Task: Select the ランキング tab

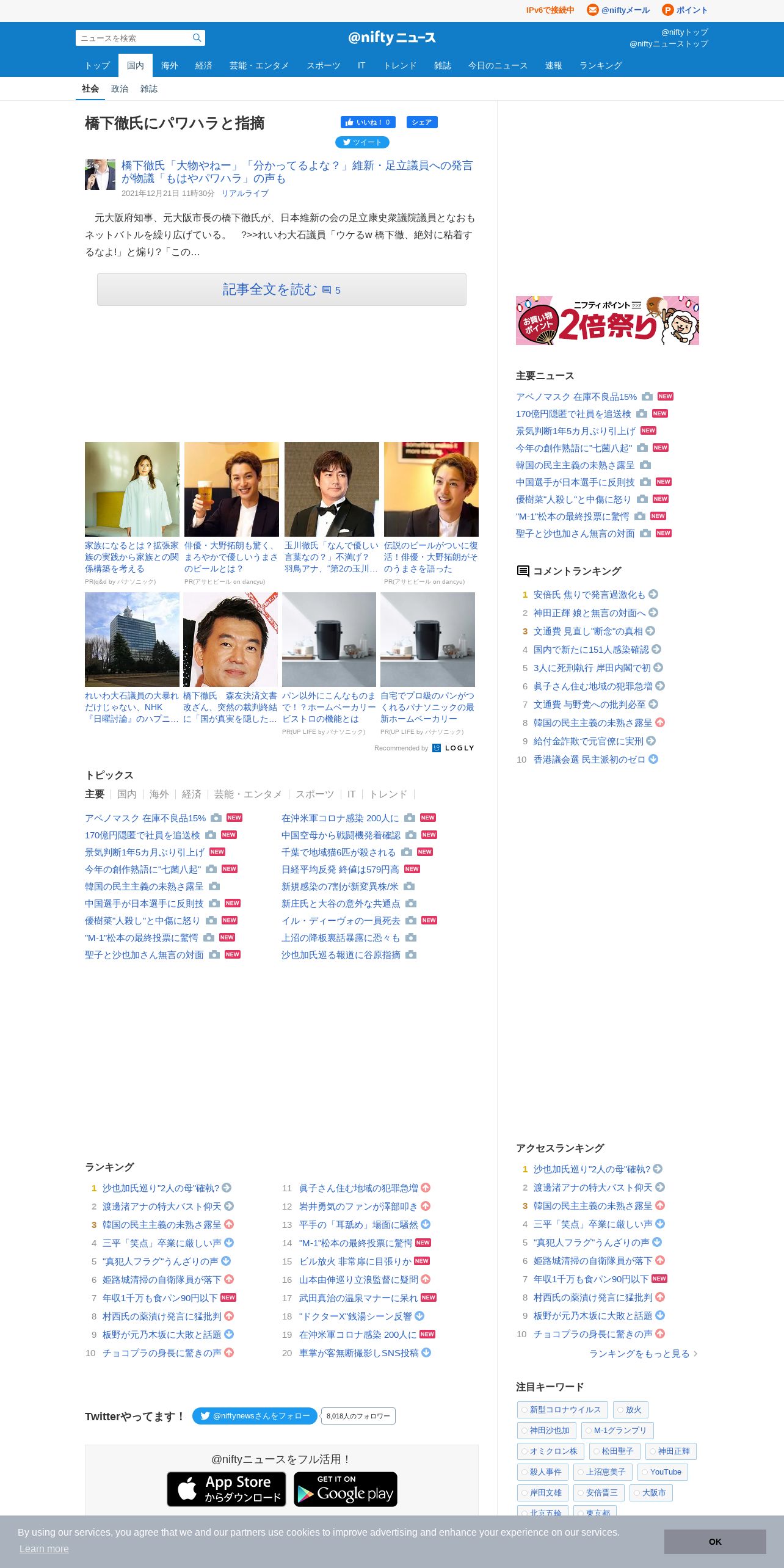Action: [601, 65]
